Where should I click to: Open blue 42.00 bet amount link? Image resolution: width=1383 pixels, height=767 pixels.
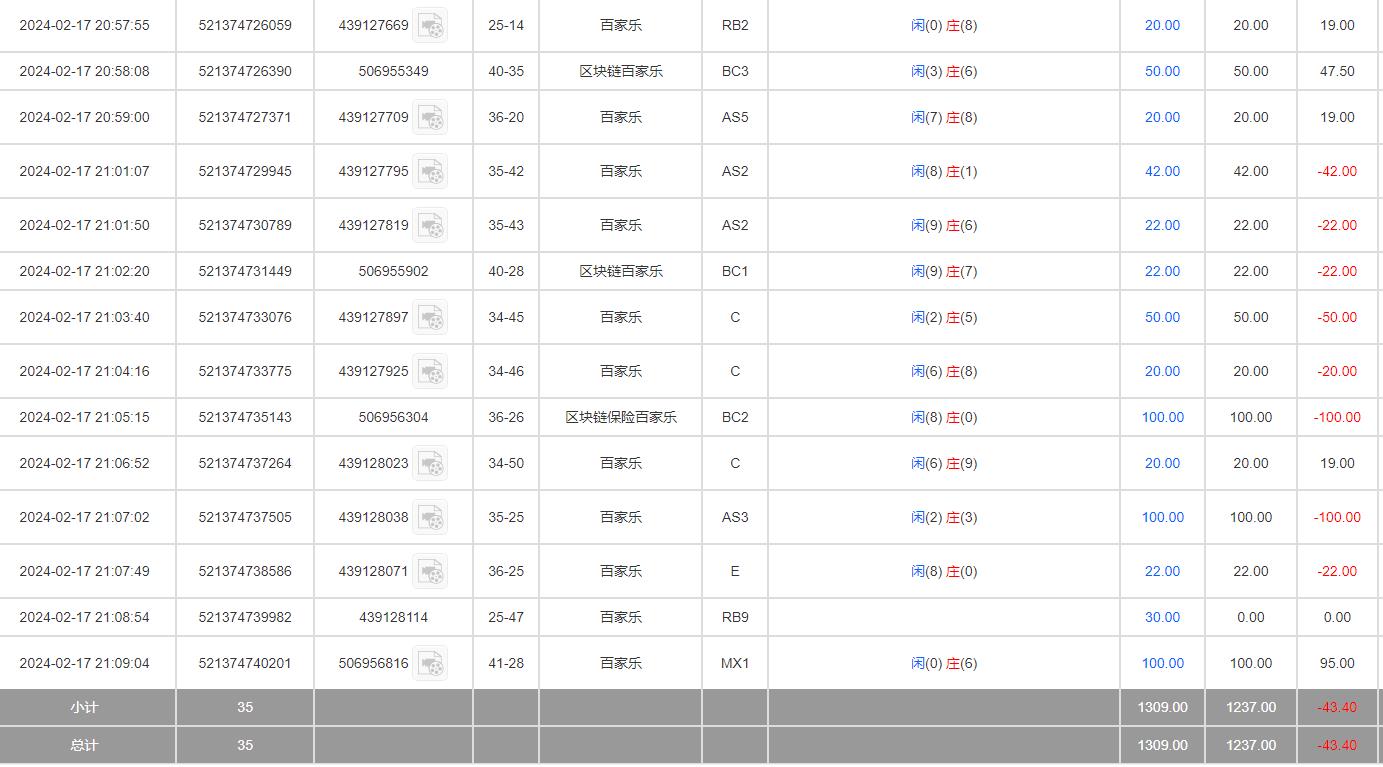pos(1162,172)
